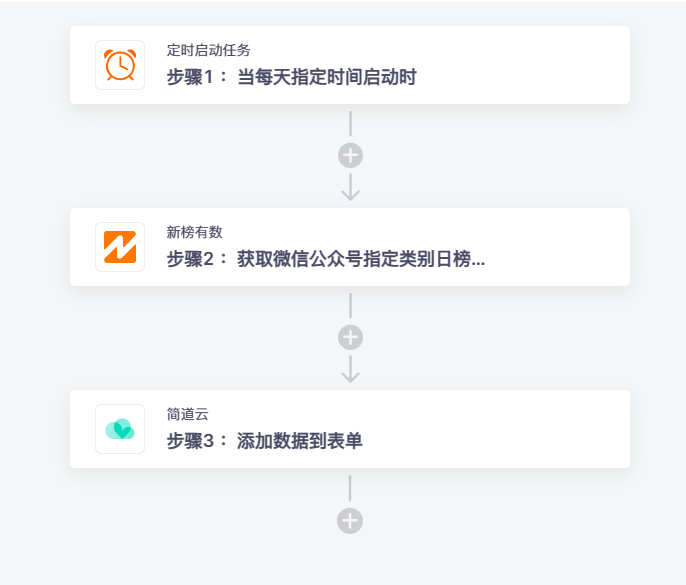
Task: Insert a step between 步骤2 and 步骤3
Action: (x=350, y=338)
